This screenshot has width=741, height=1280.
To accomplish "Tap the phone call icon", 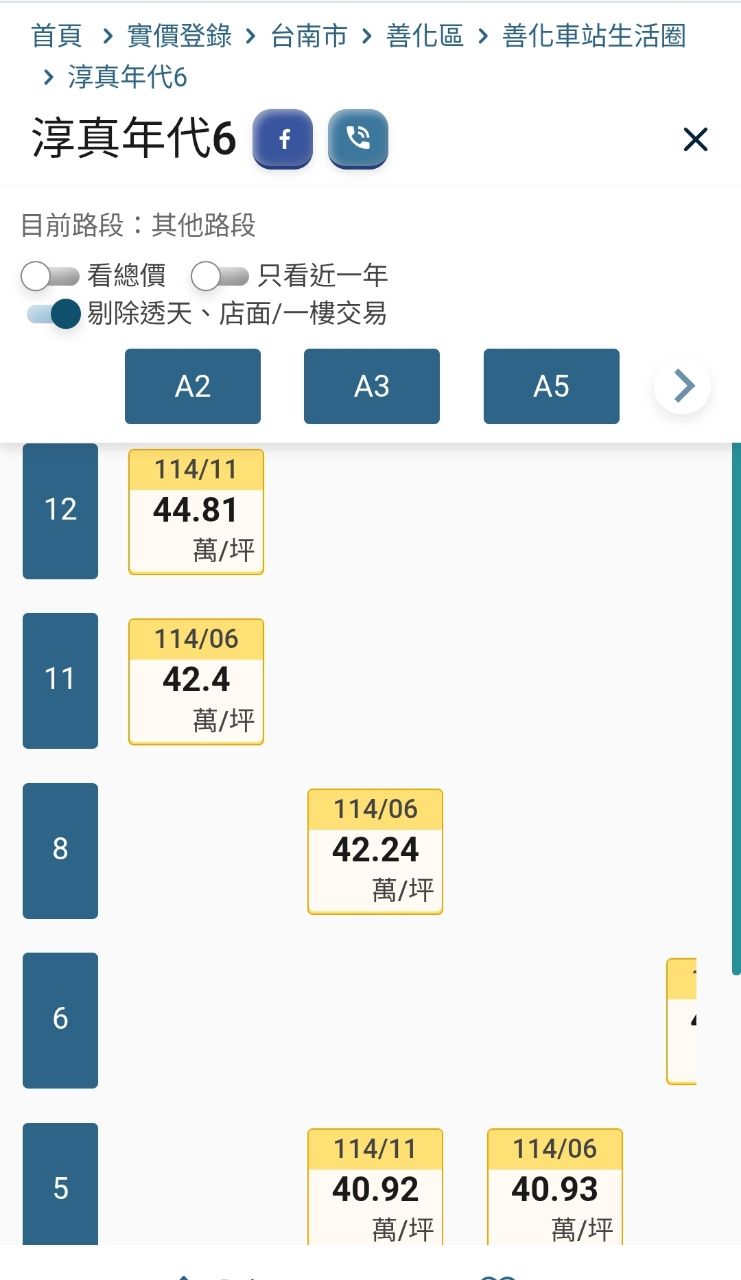I will pos(358,139).
